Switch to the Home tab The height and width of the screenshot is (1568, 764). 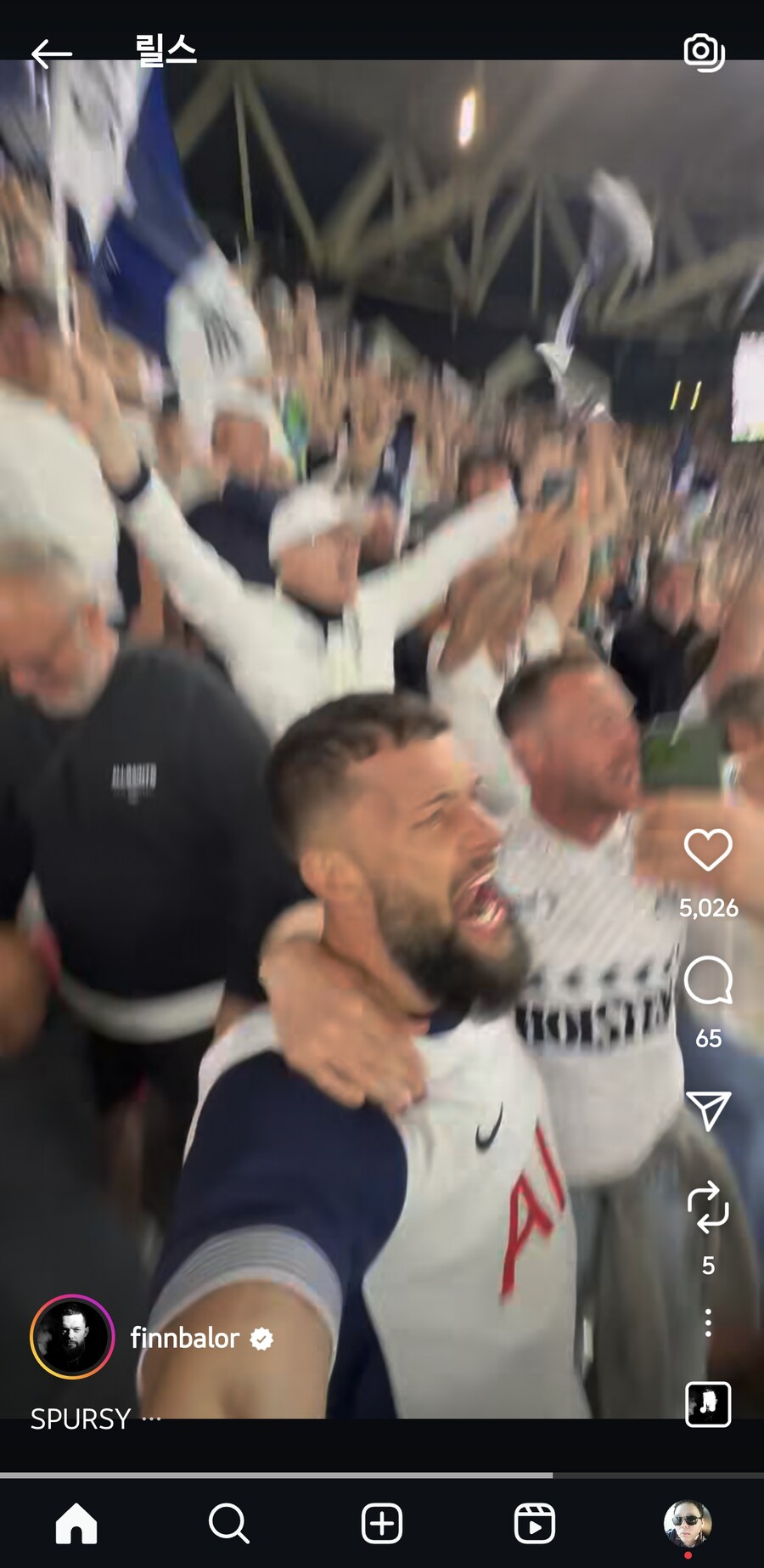click(76, 1523)
